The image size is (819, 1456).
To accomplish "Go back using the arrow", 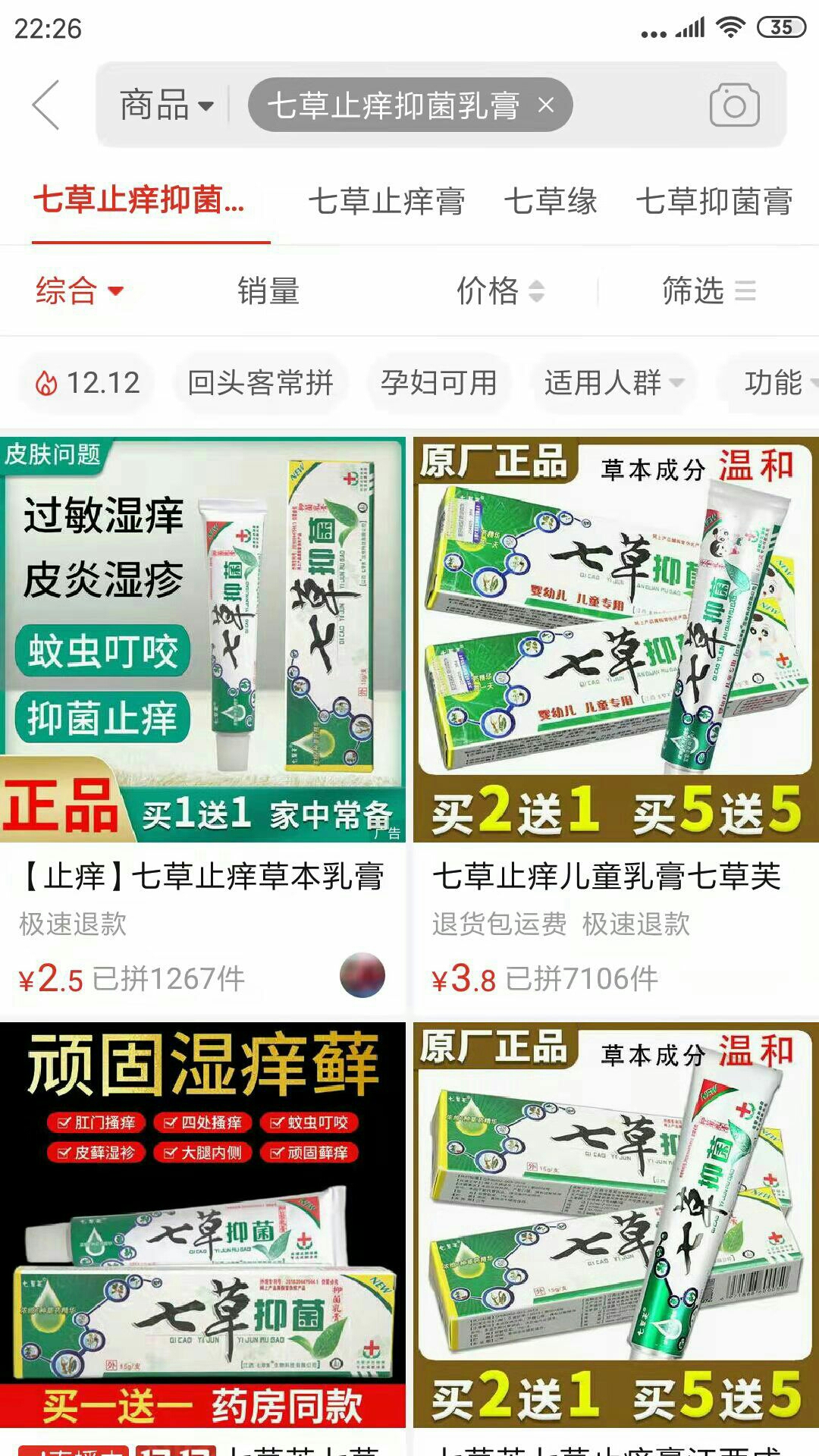I will pos(45,105).
